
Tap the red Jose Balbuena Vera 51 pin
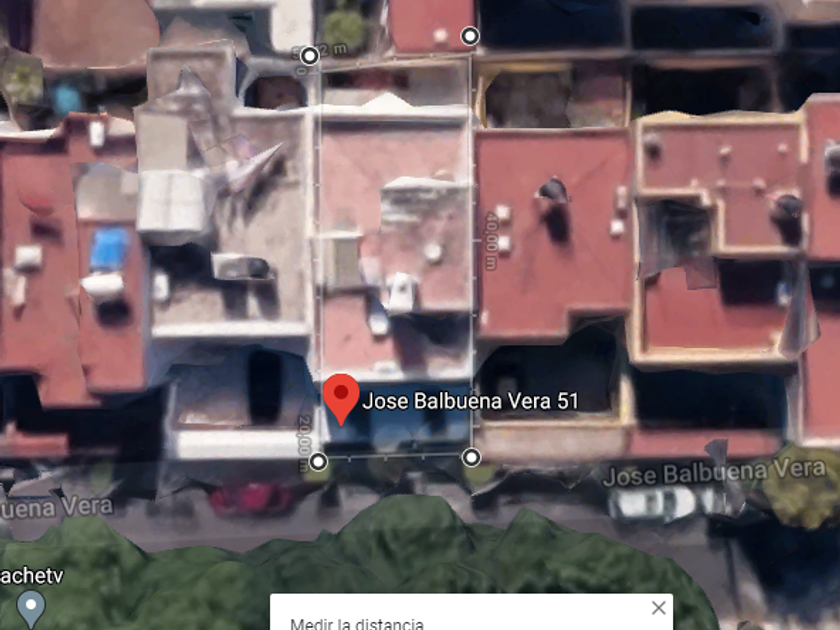click(x=341, y=396)
